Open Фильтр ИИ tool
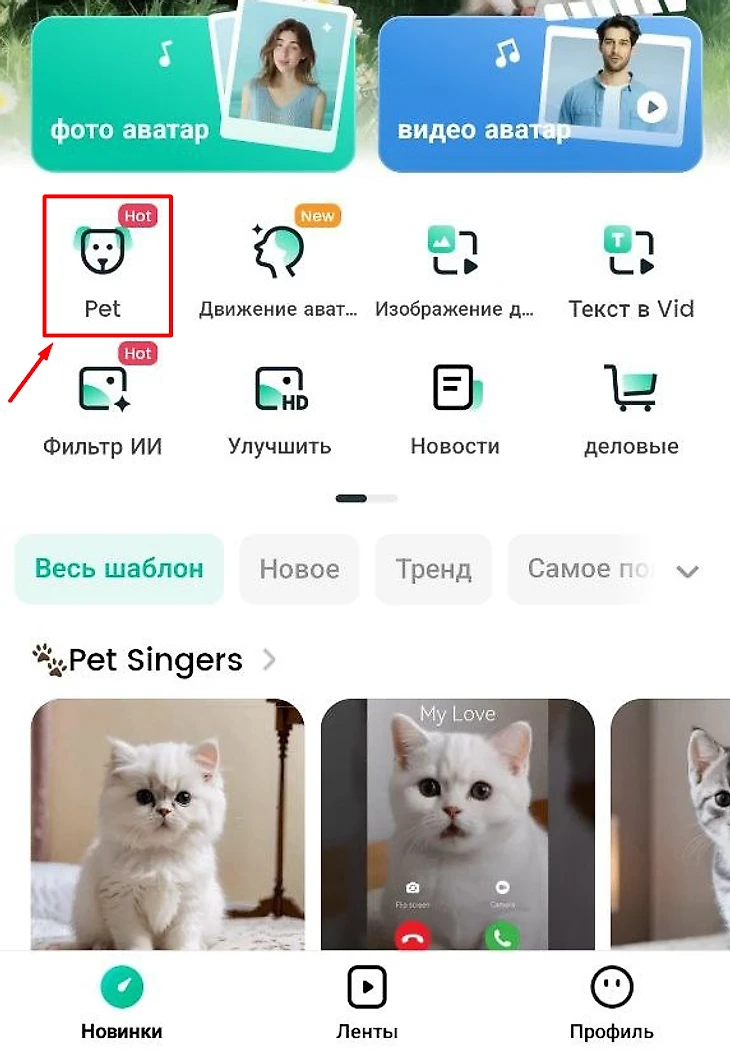The height and width of the screenshot is (1061, 730). (103, 405)
